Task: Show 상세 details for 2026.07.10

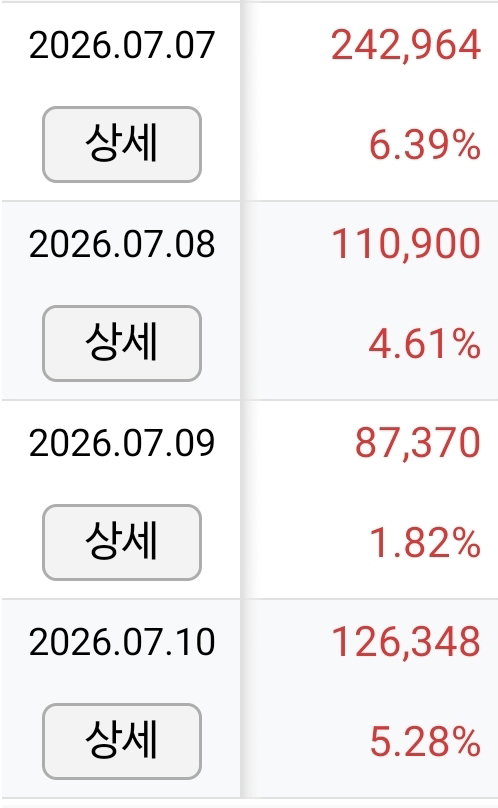Action: 122,741
